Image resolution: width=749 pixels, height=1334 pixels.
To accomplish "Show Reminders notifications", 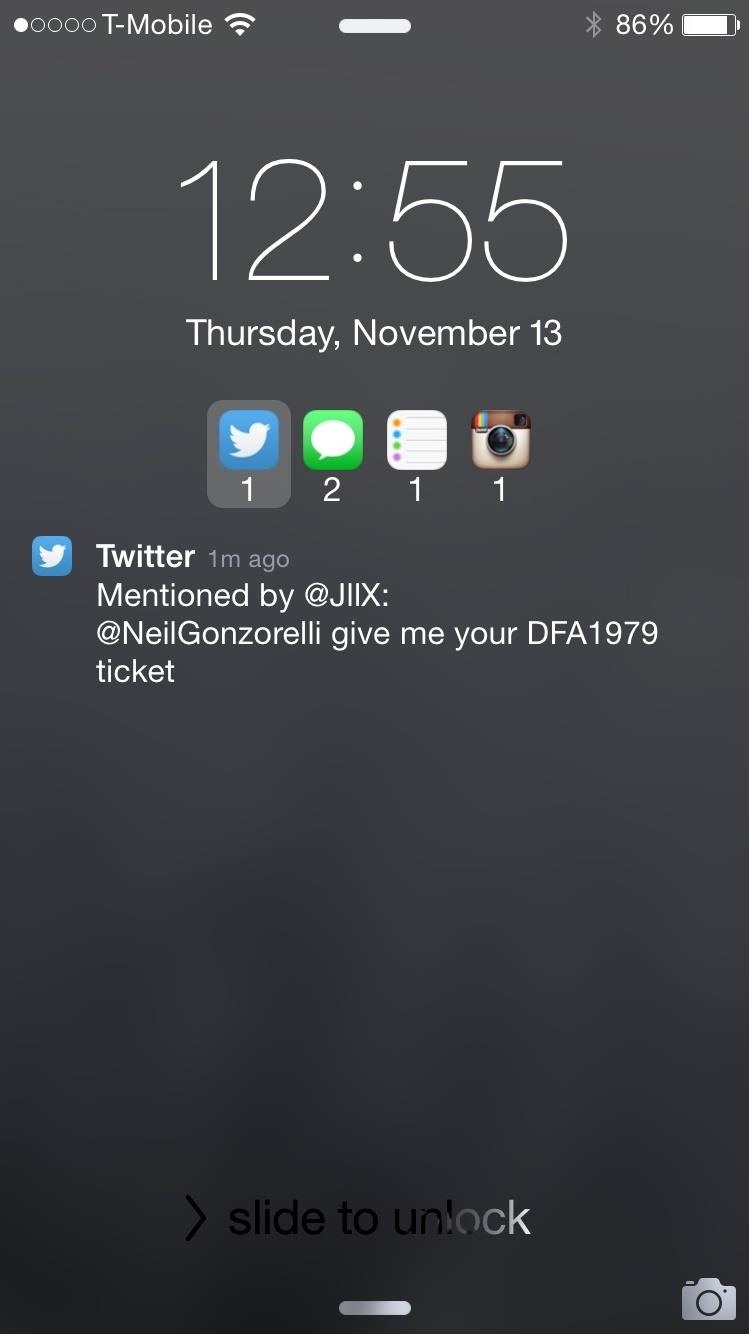I will [x=416, y=441].
